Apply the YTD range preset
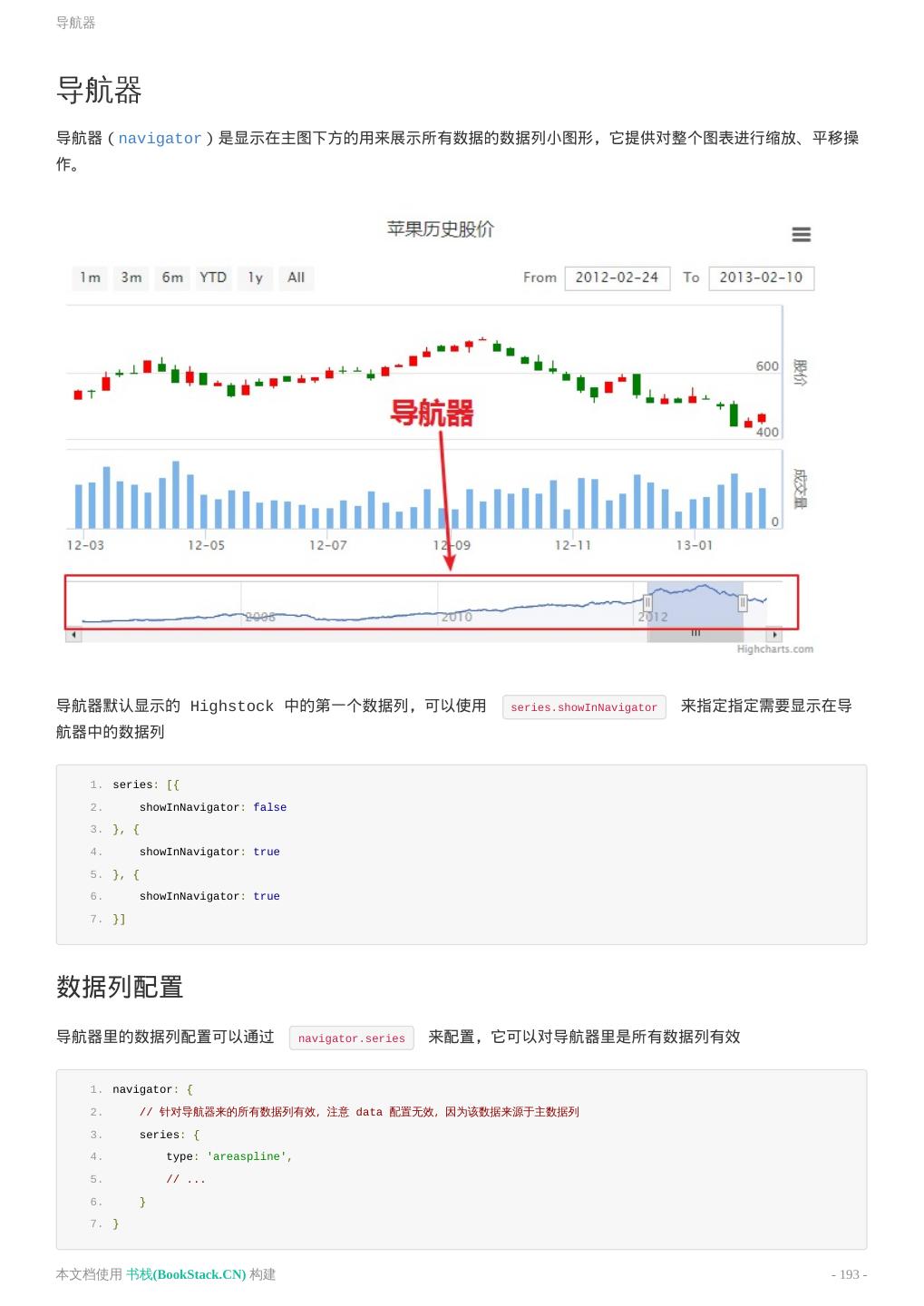The height and width of the screenshot is (1306, 924). (212, 278)
